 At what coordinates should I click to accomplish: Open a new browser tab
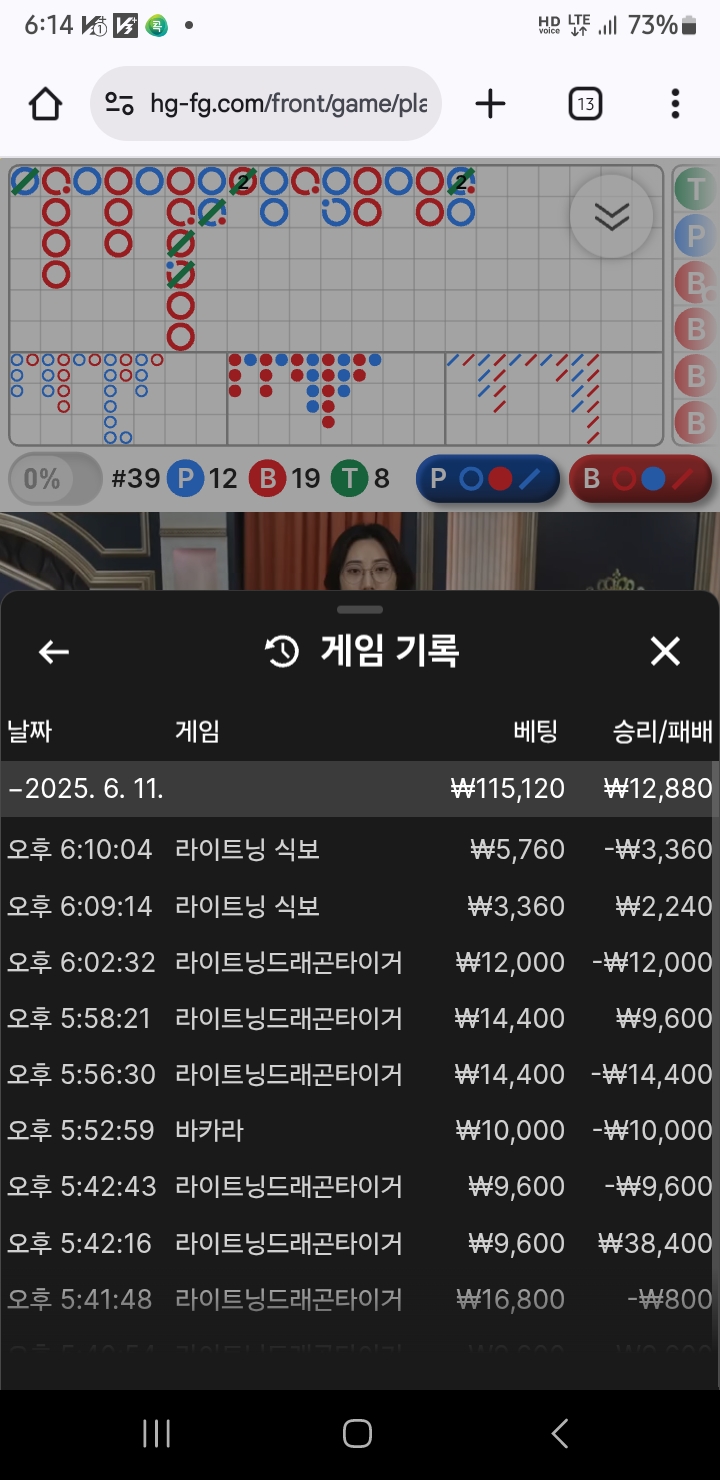(490, 104)
